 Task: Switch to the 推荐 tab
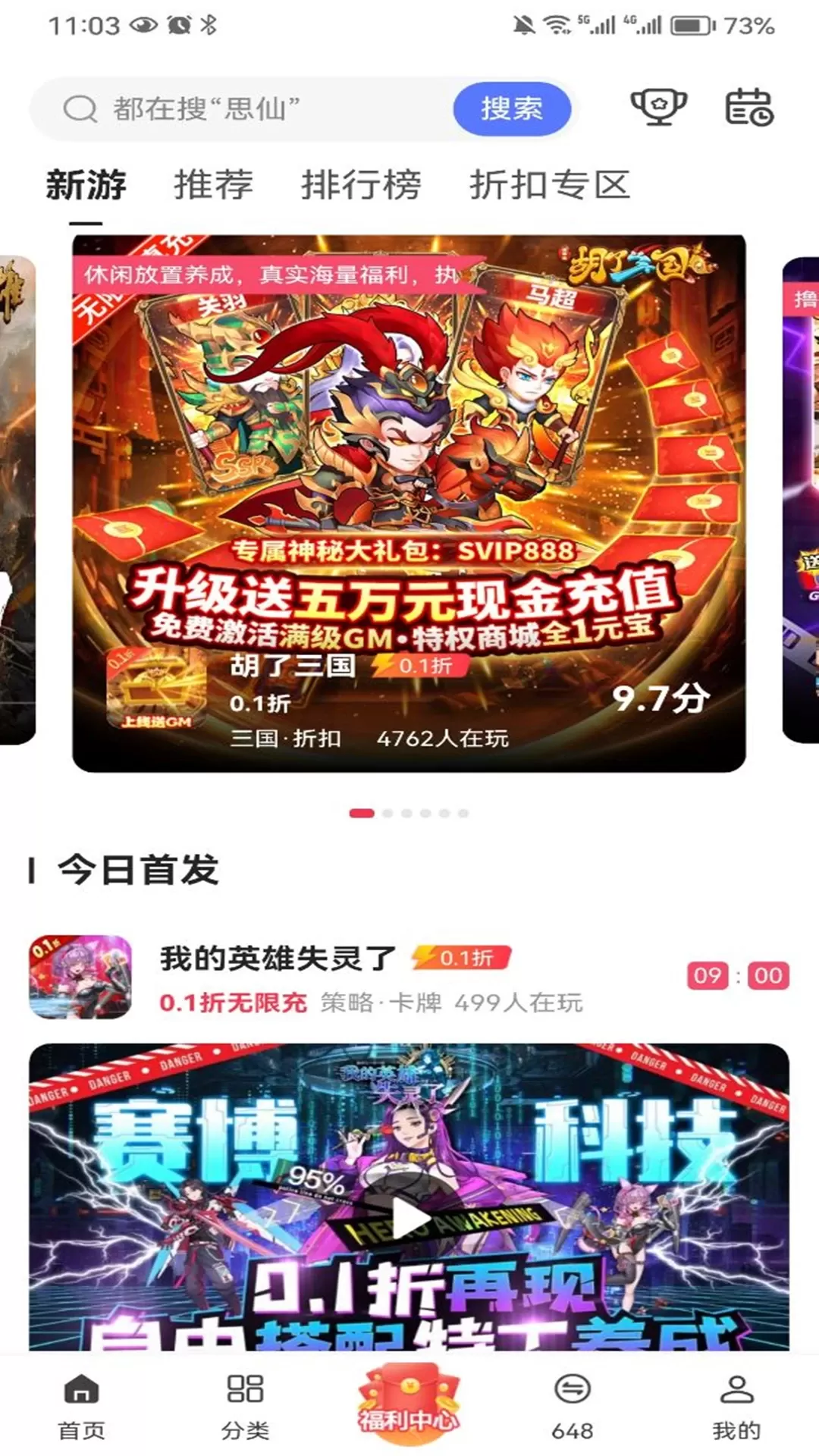click(x=214, y=185)
